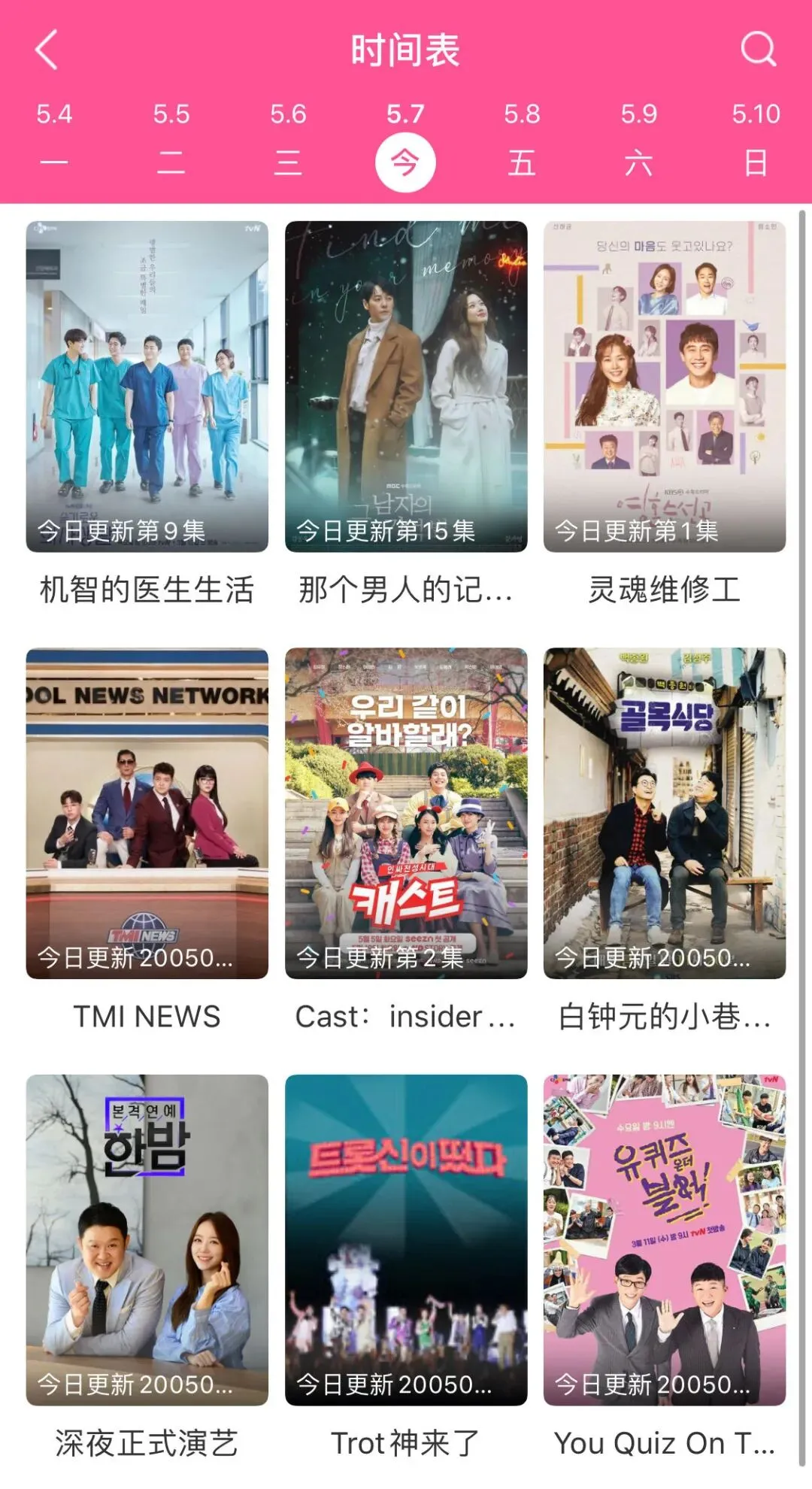Open the search magnifier icon
Screen dimensions: 812x1489
[757, 50]
